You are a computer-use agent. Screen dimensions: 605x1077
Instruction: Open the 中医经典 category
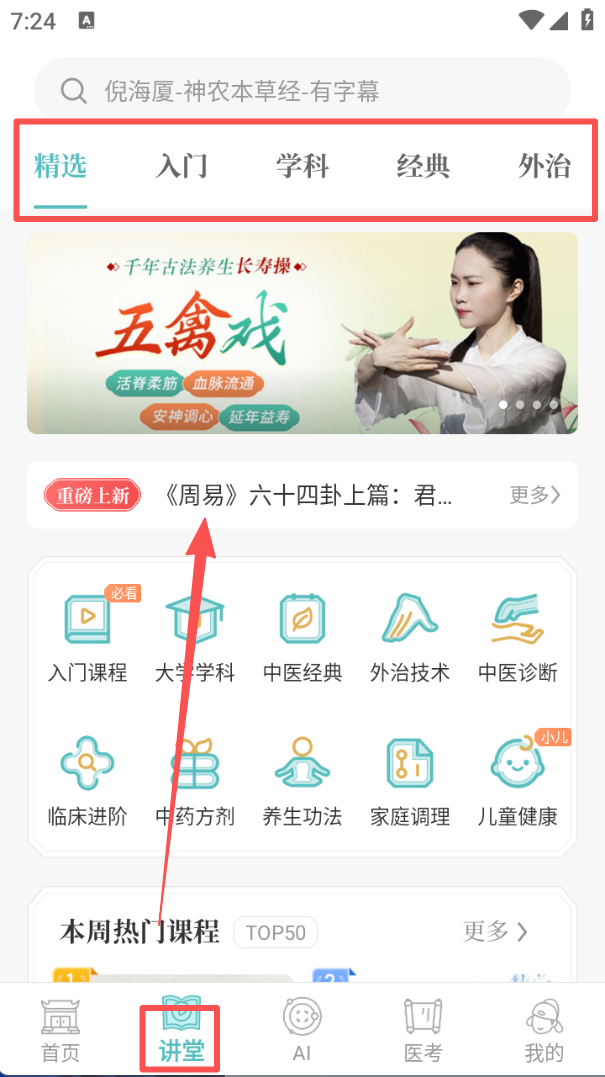(302, 637)
